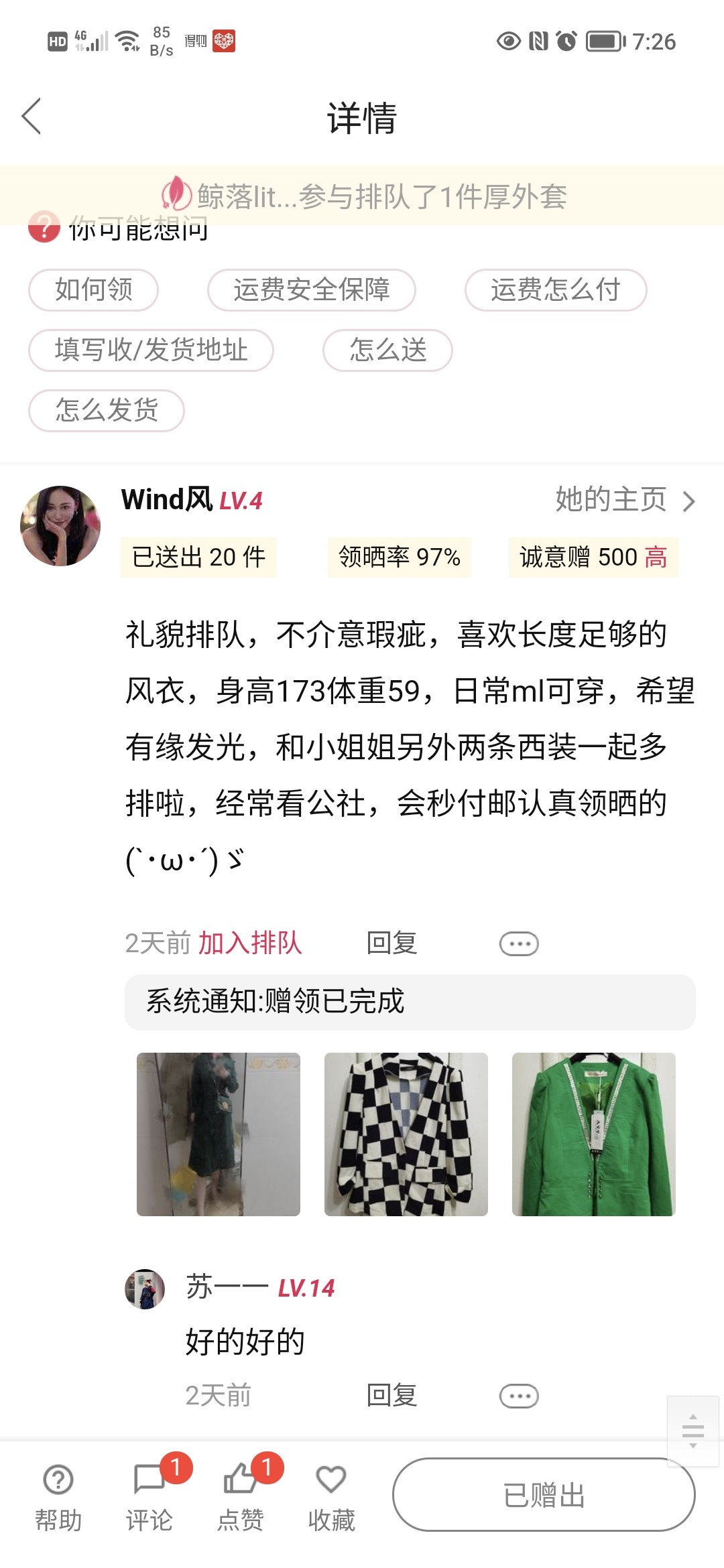724x1568 pixels.
Task: Visit 她的主页 profile link
Action: pyautogui.click(x=624, y=500)
